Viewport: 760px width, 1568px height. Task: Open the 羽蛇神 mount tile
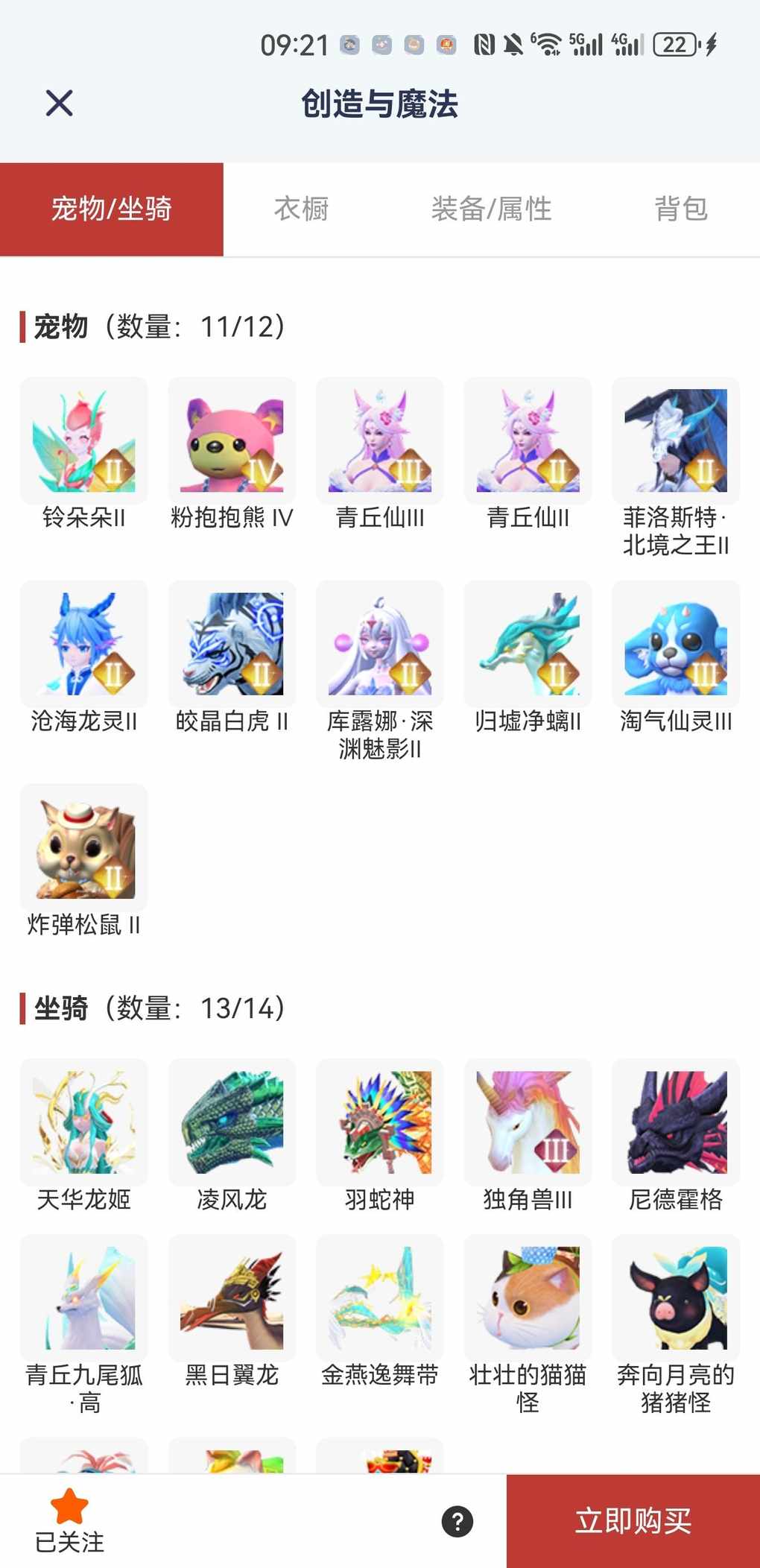click(x=380, y=1122)
